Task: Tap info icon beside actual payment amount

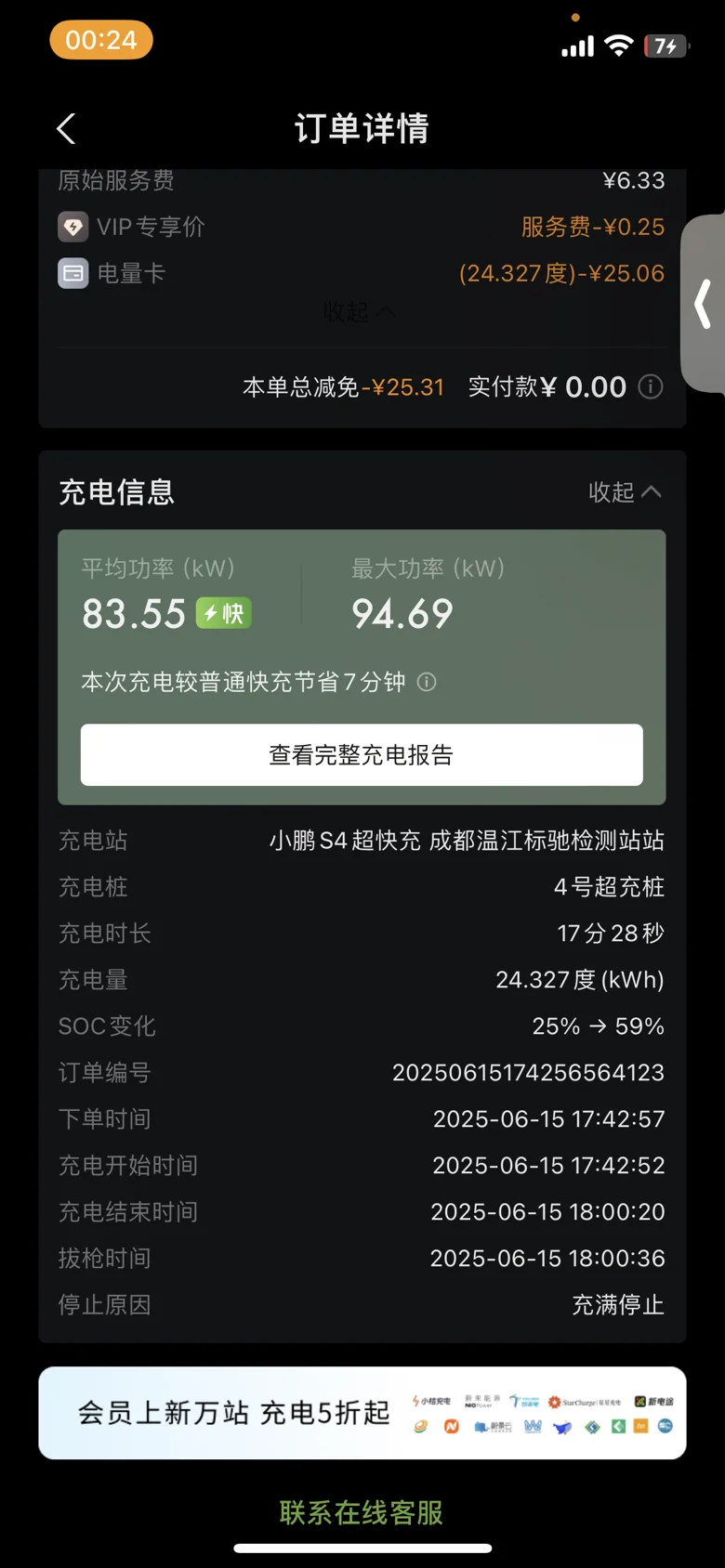Action: pos(651,386)
